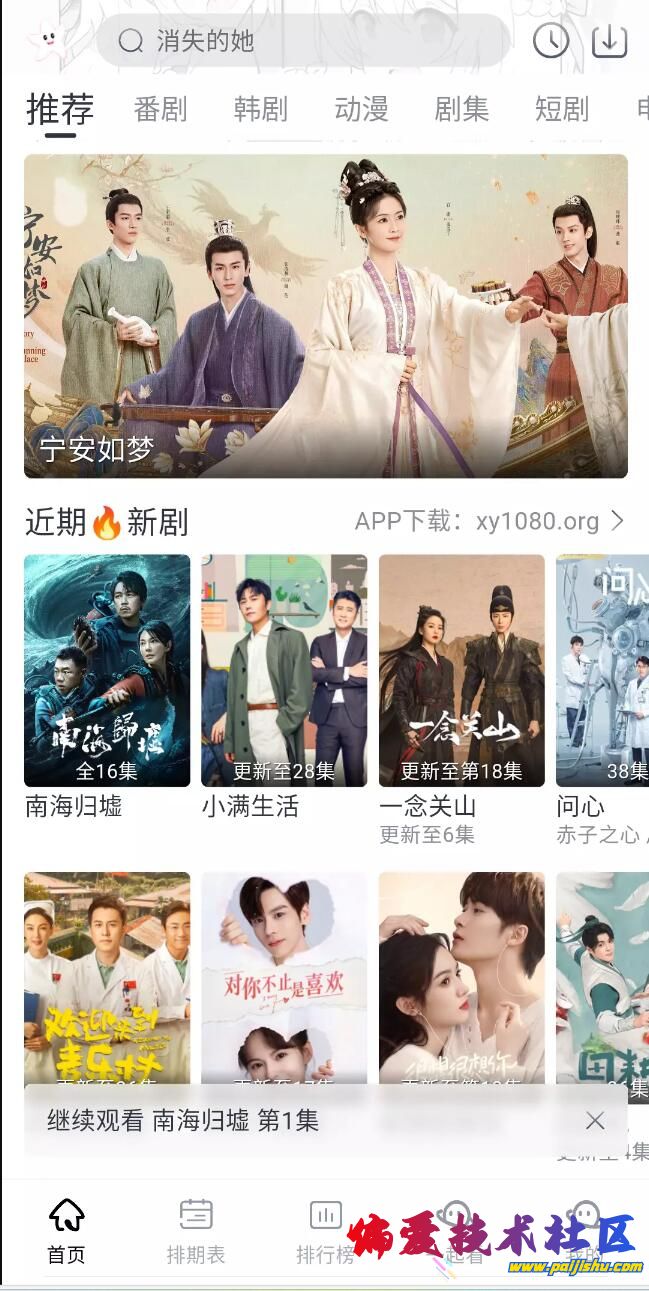
Task: Switch to the 韩剧 tab
Action: pyautogui.click(x=260, y=109)
